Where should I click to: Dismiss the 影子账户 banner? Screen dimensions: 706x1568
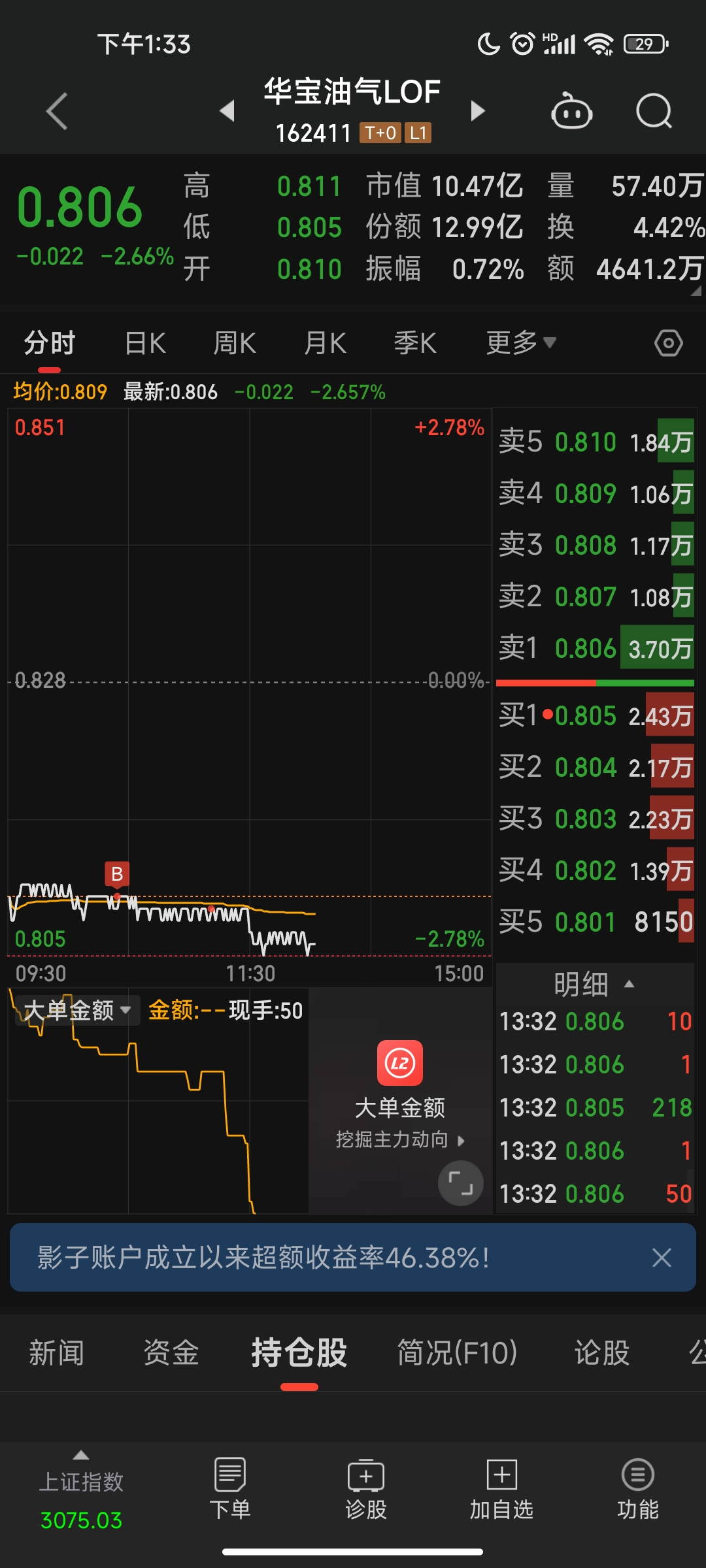point(662,1258)
